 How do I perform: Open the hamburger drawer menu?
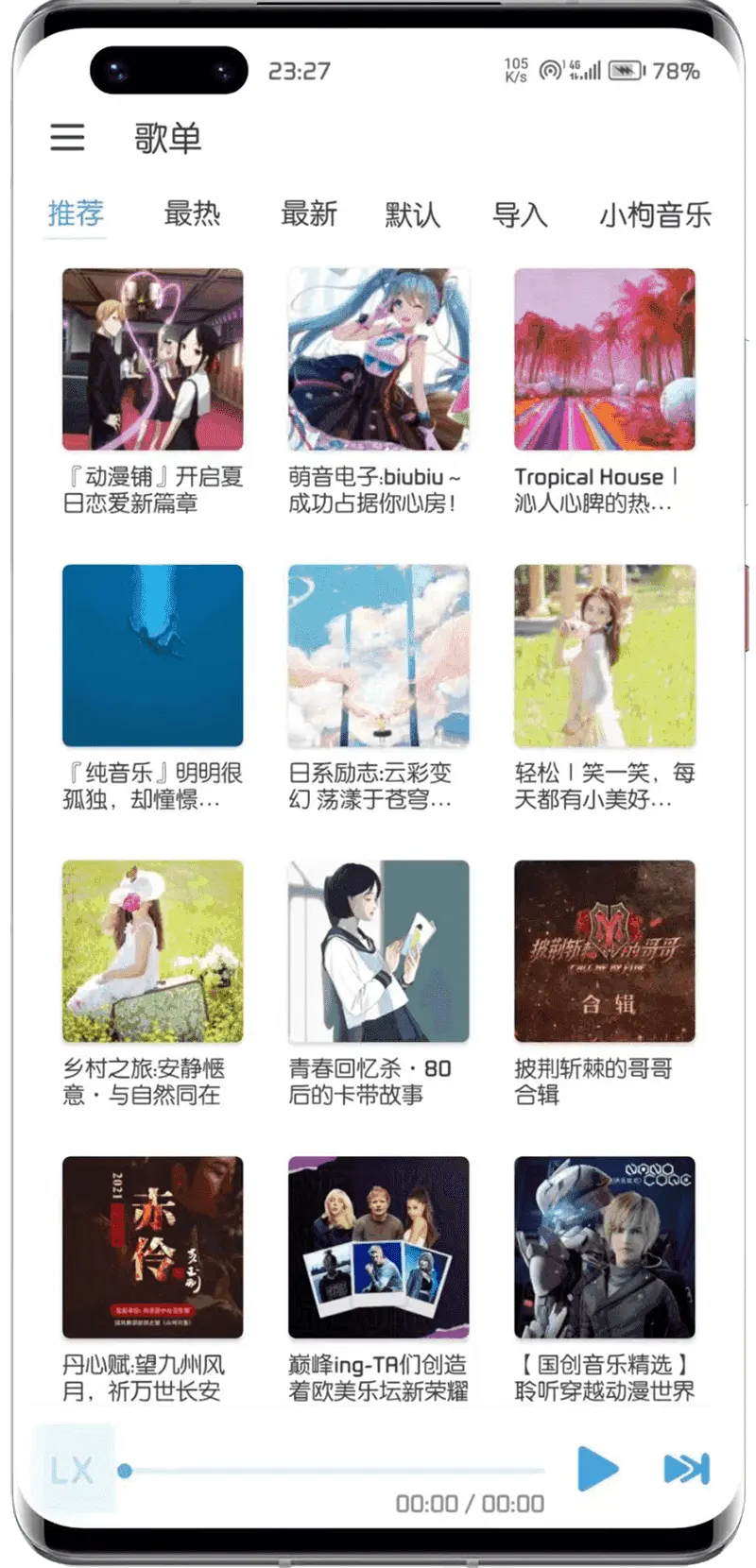[x=67, y=138]
